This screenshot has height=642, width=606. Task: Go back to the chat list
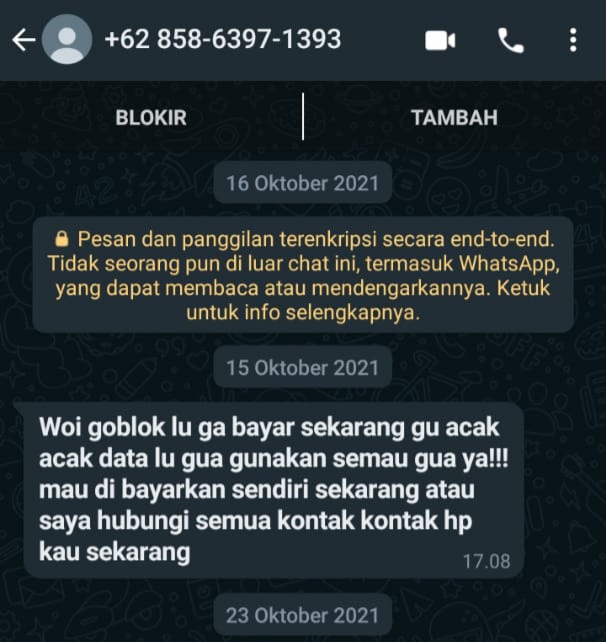pyautogui.click(x=23, y=40)
